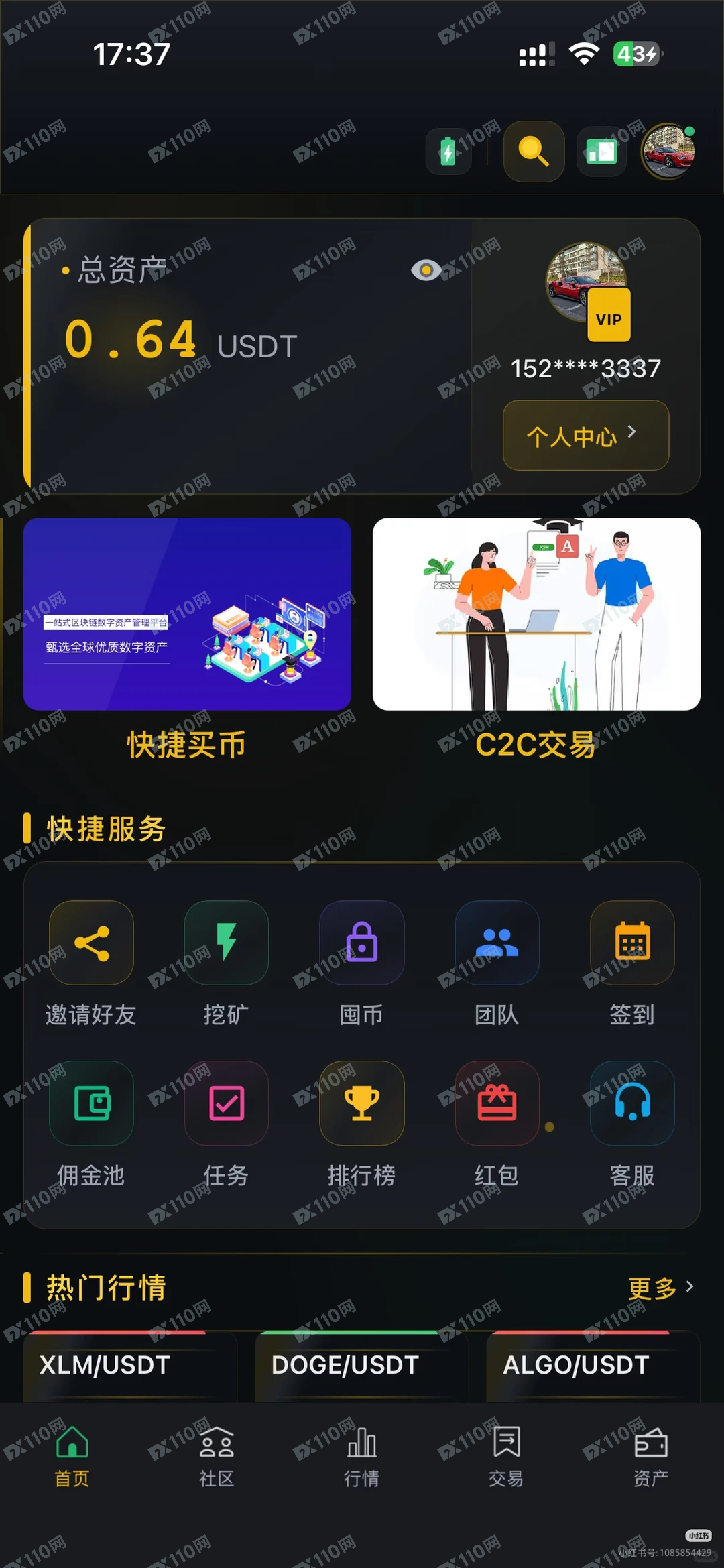Screen dimensions: 724x1568
Task: Open the 快捷买币 banner card
Action: (187, 613)
